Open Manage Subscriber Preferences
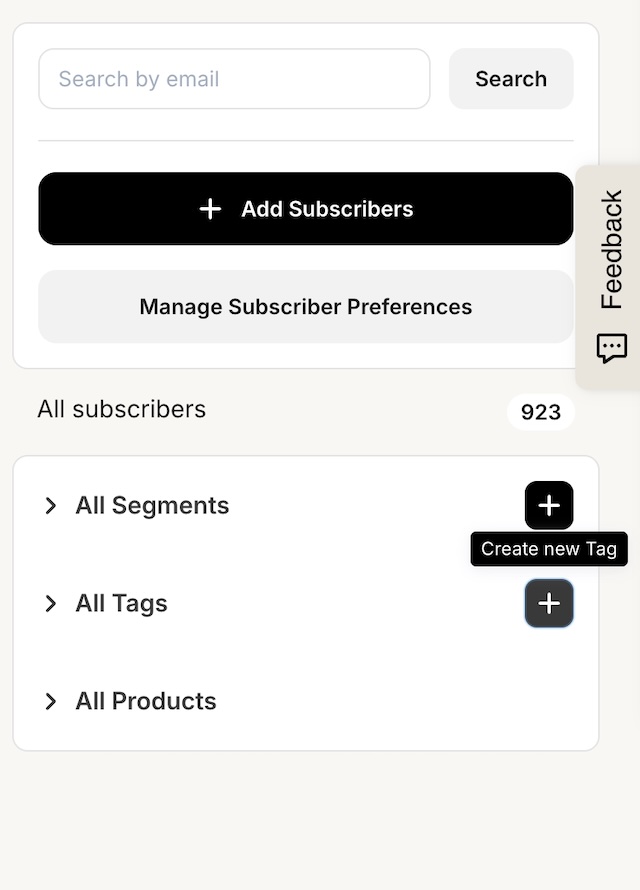 click(306, 307)
